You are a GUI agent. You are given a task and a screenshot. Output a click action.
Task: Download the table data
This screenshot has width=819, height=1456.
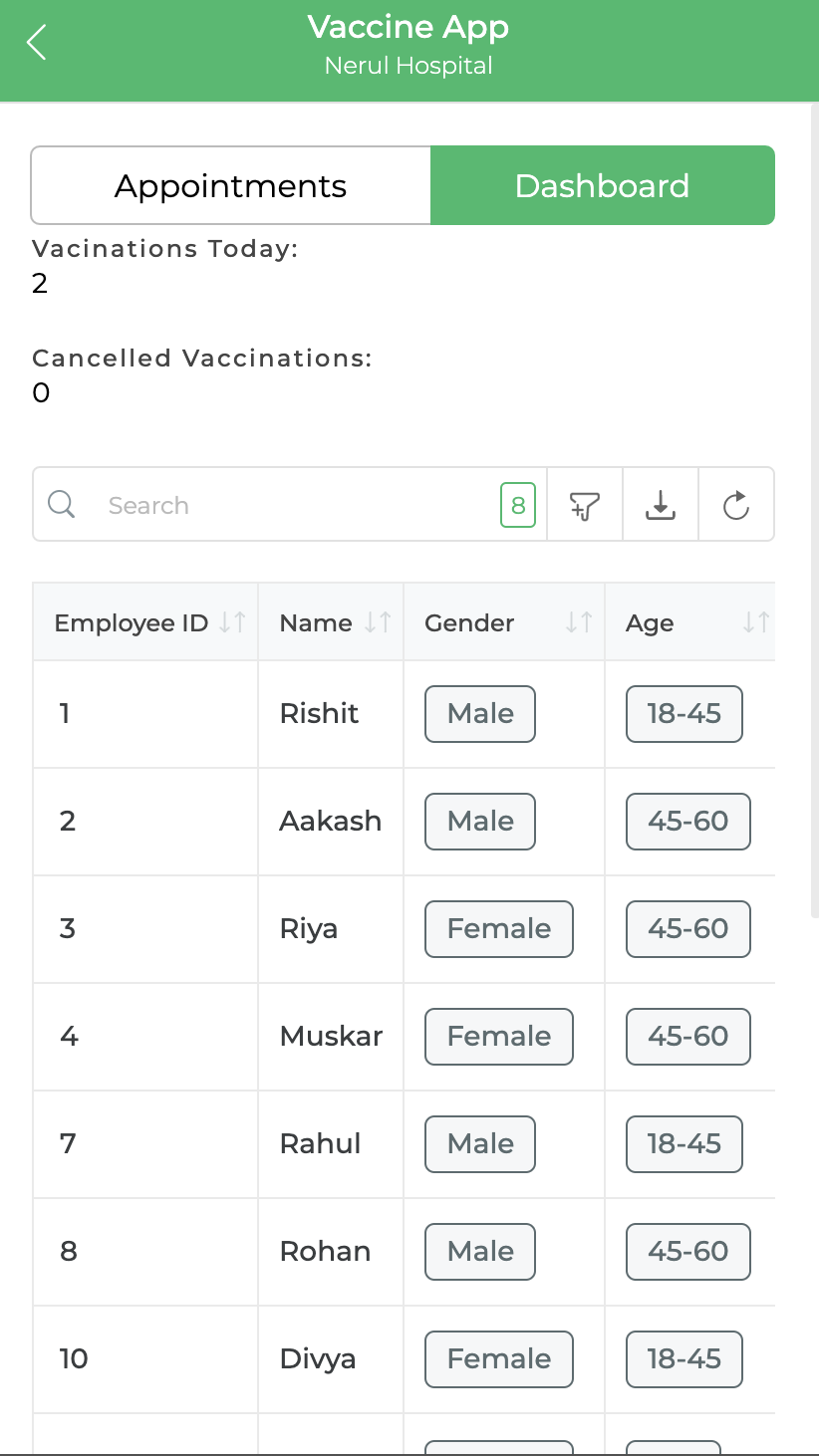pos(661,505)
